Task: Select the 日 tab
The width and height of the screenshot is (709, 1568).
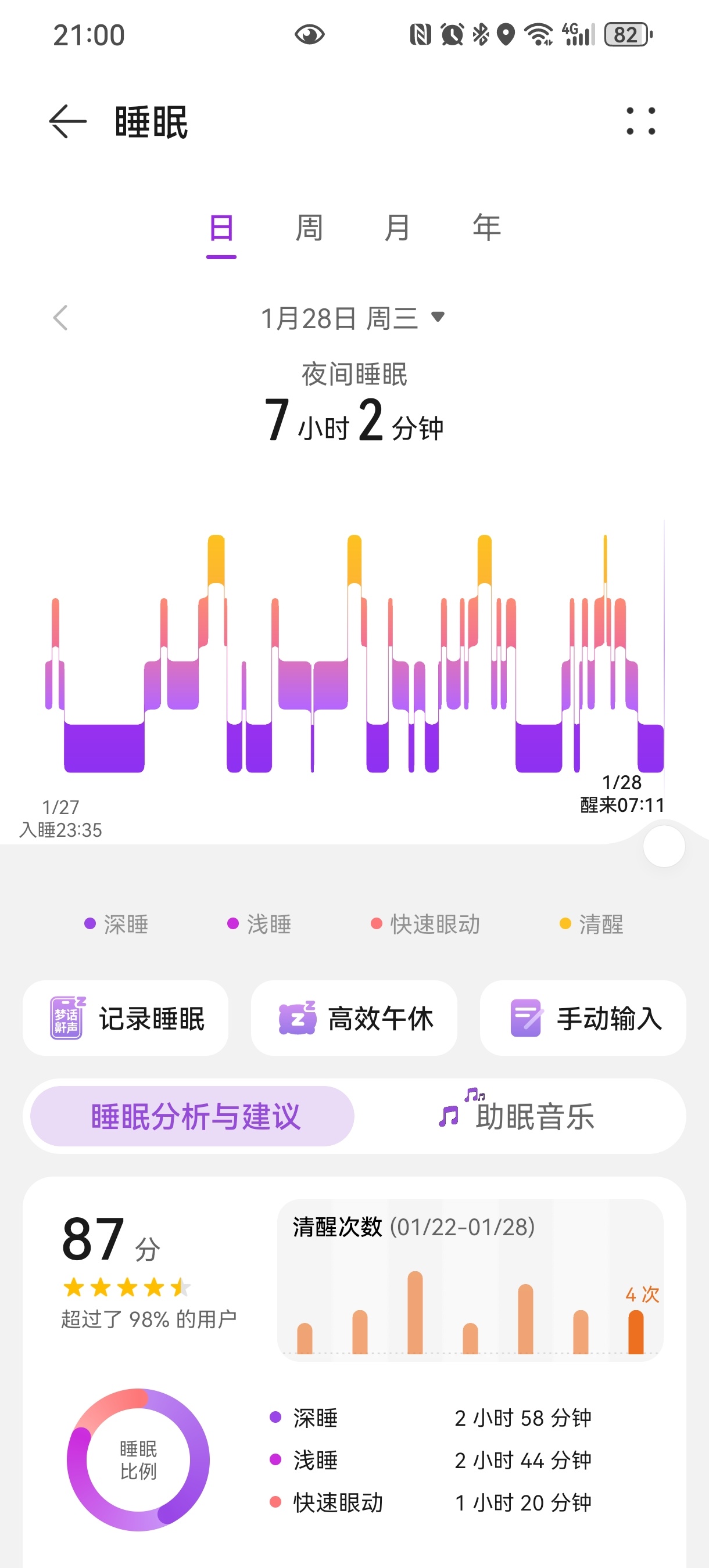Action: click(x=221, y=228)
